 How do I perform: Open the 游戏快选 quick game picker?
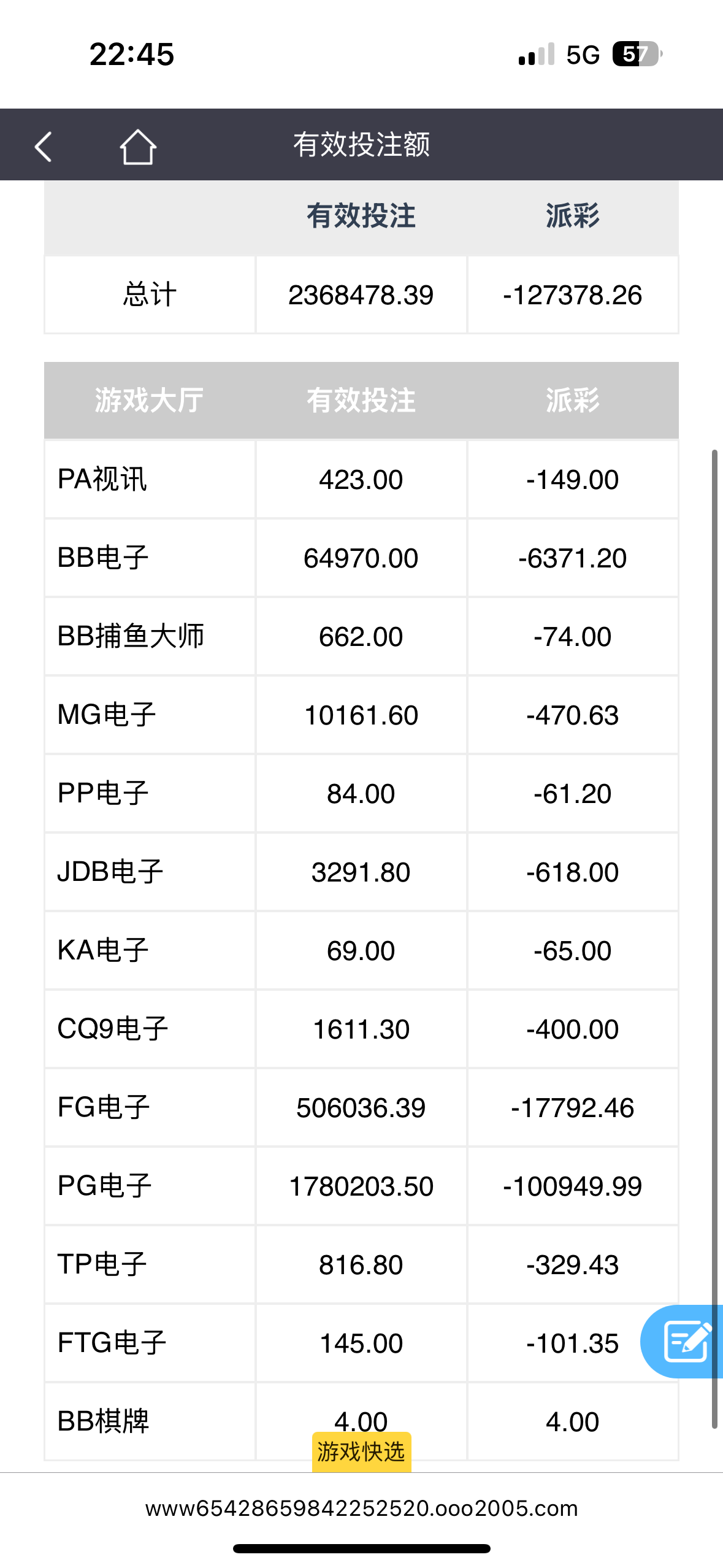pos(361,1451)
